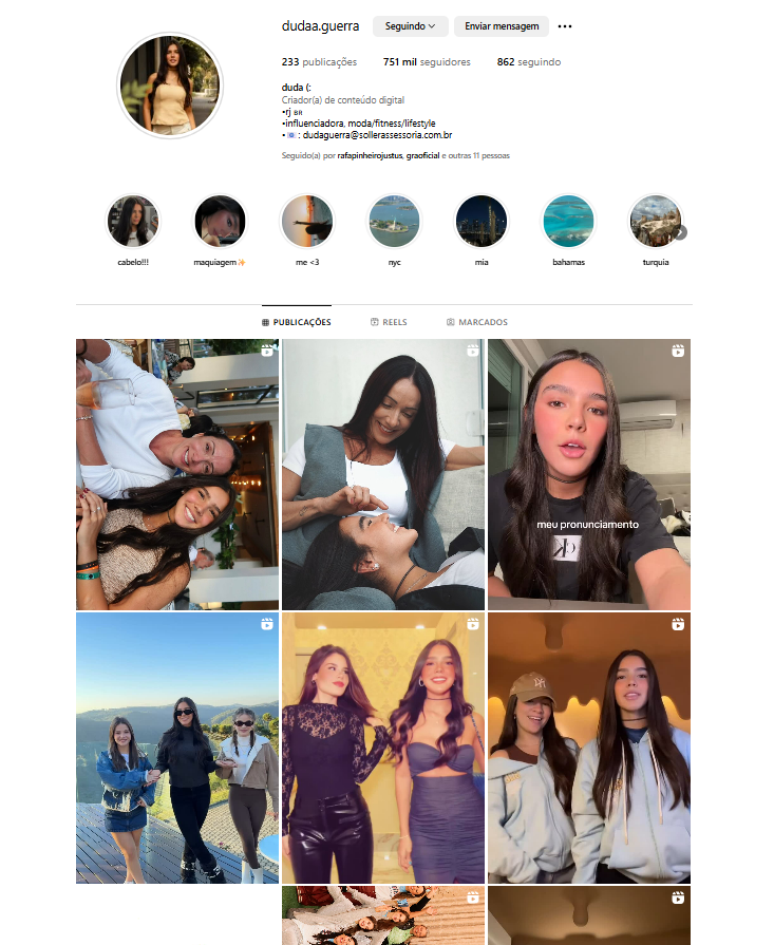Open the 'meu pronunciamento' reel

click(x=588, y=474)
